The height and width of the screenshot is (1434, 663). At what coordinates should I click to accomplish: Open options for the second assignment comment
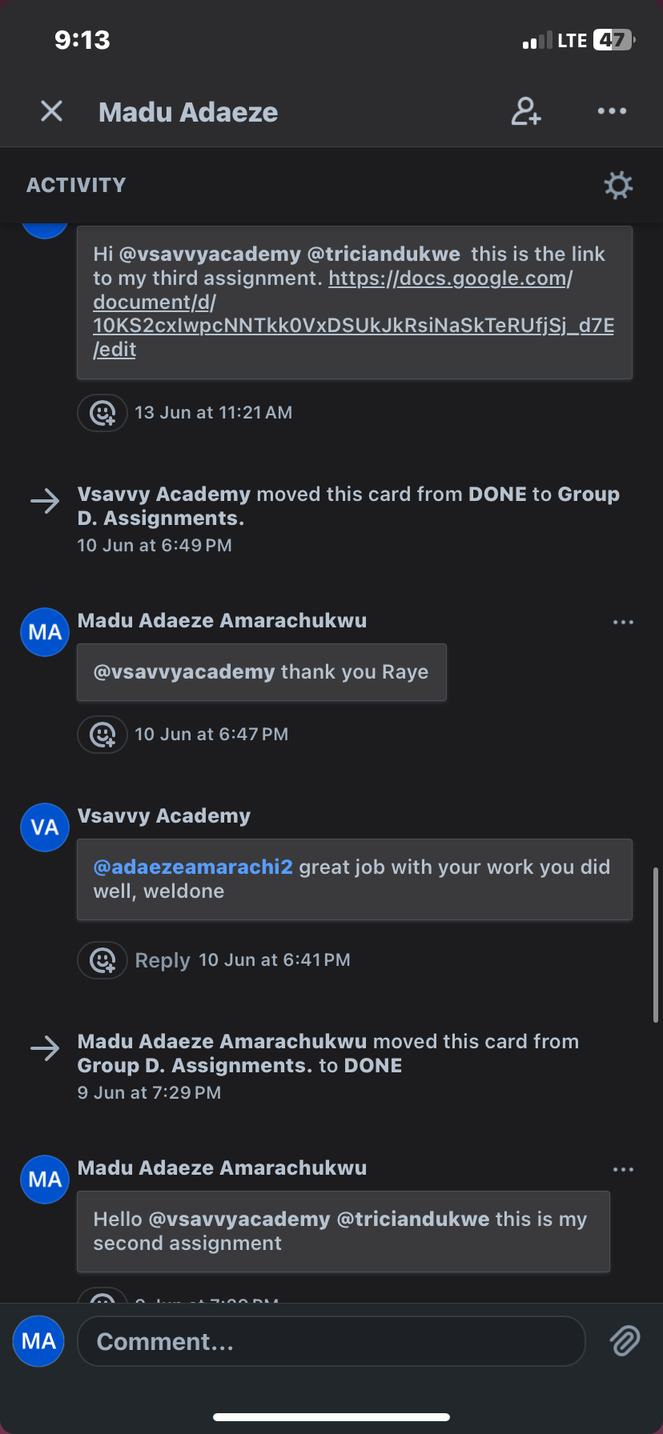[x=623, y=1169]
